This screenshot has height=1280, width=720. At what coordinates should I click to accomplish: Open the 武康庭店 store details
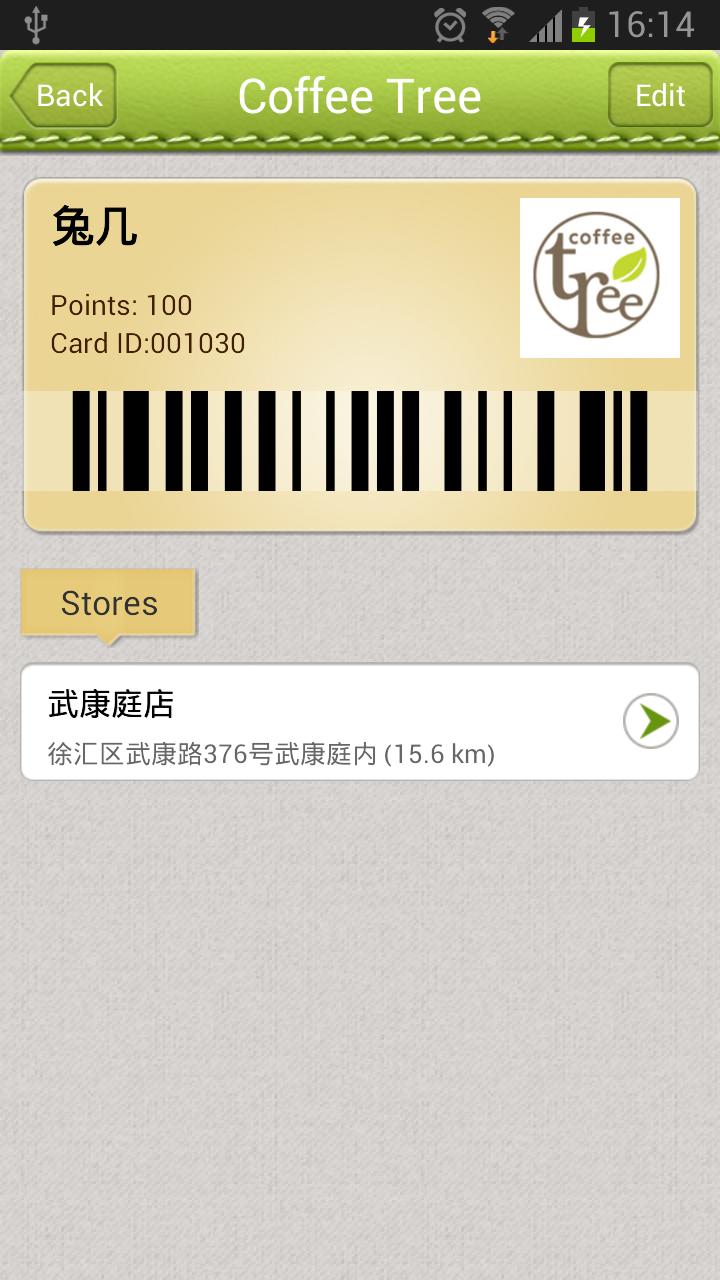point(360,722)
